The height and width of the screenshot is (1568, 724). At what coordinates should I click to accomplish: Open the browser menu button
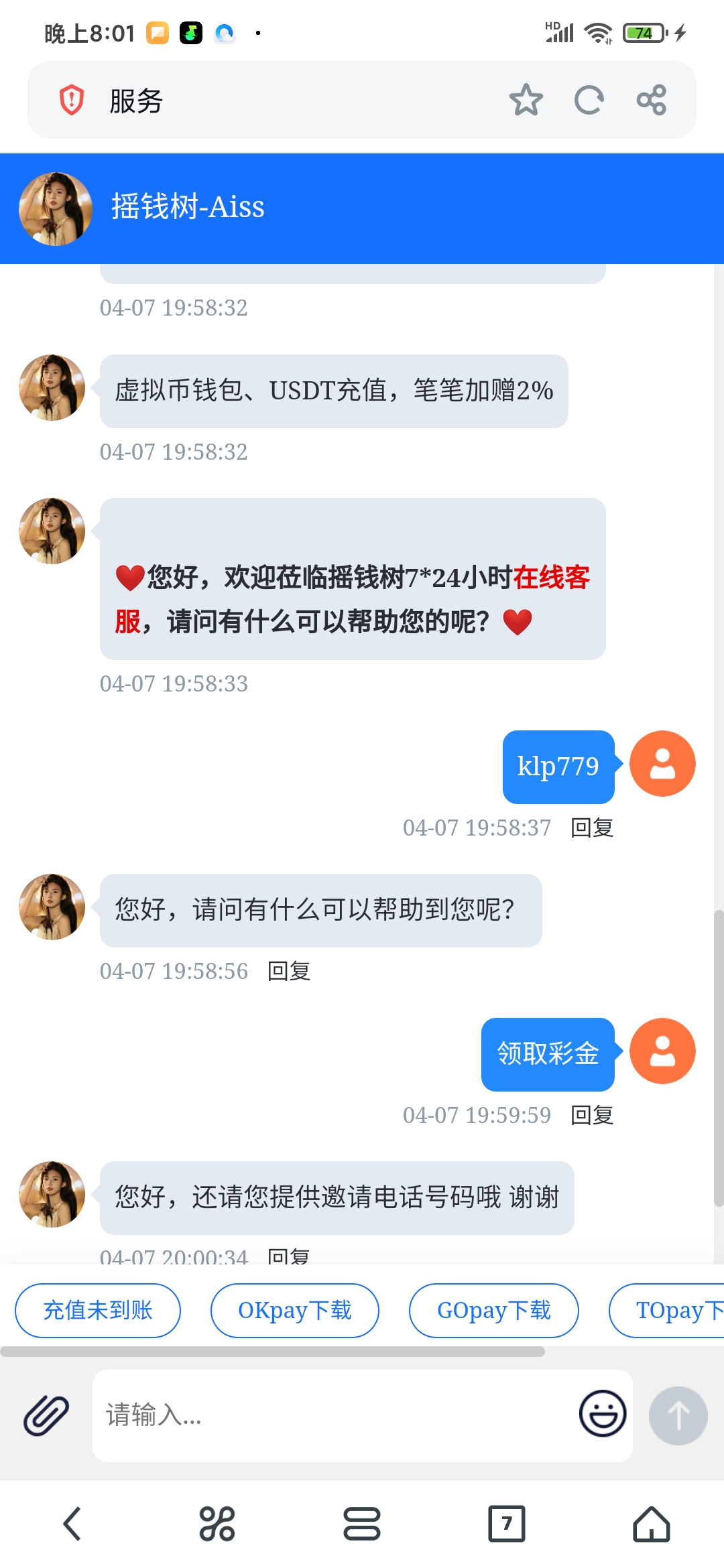pyautogui.click(x=362, y=1524)
